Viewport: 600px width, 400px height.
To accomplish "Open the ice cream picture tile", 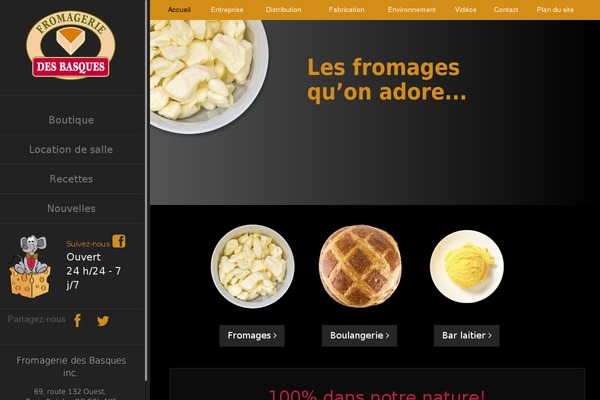I will [467, 266].
